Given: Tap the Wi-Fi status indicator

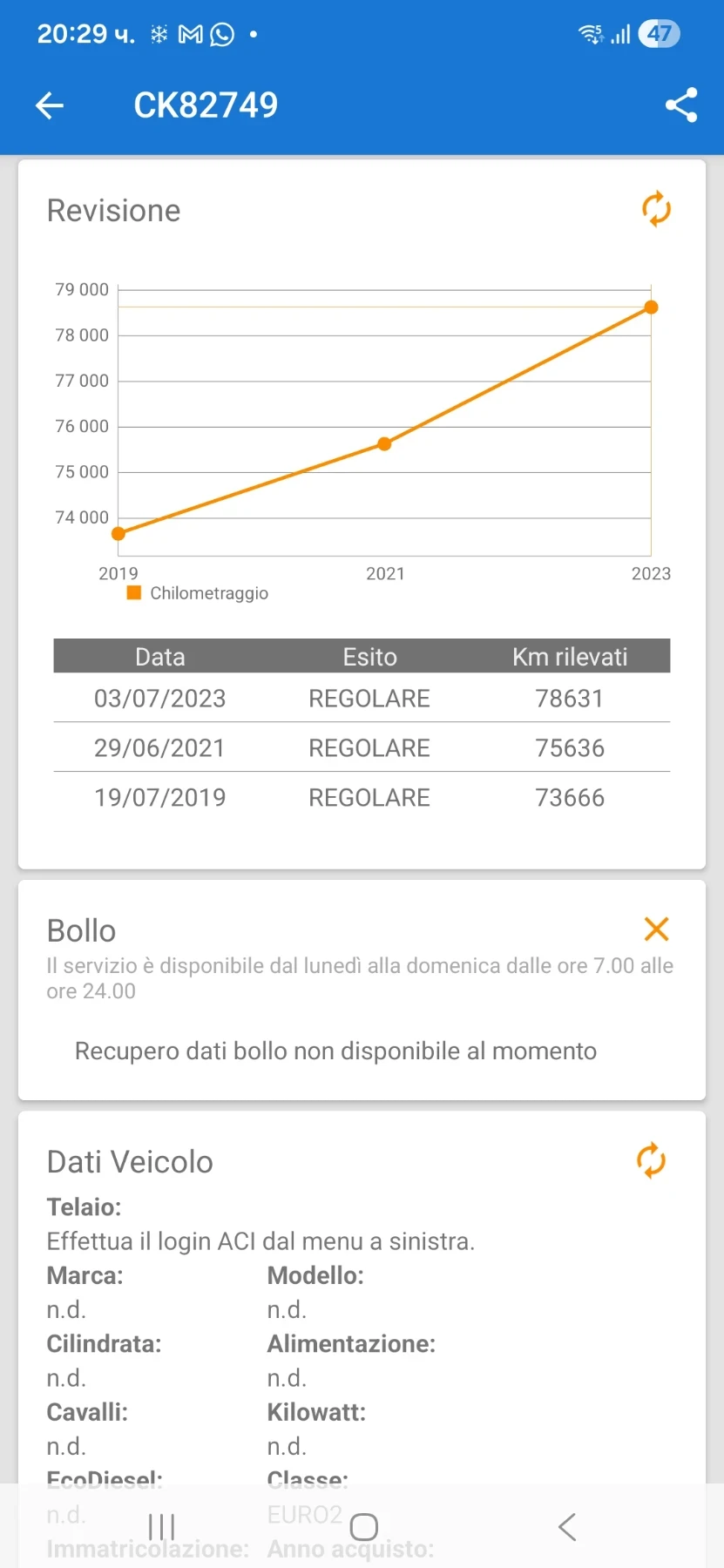Looking at the screenshot, I should point(589,33).
